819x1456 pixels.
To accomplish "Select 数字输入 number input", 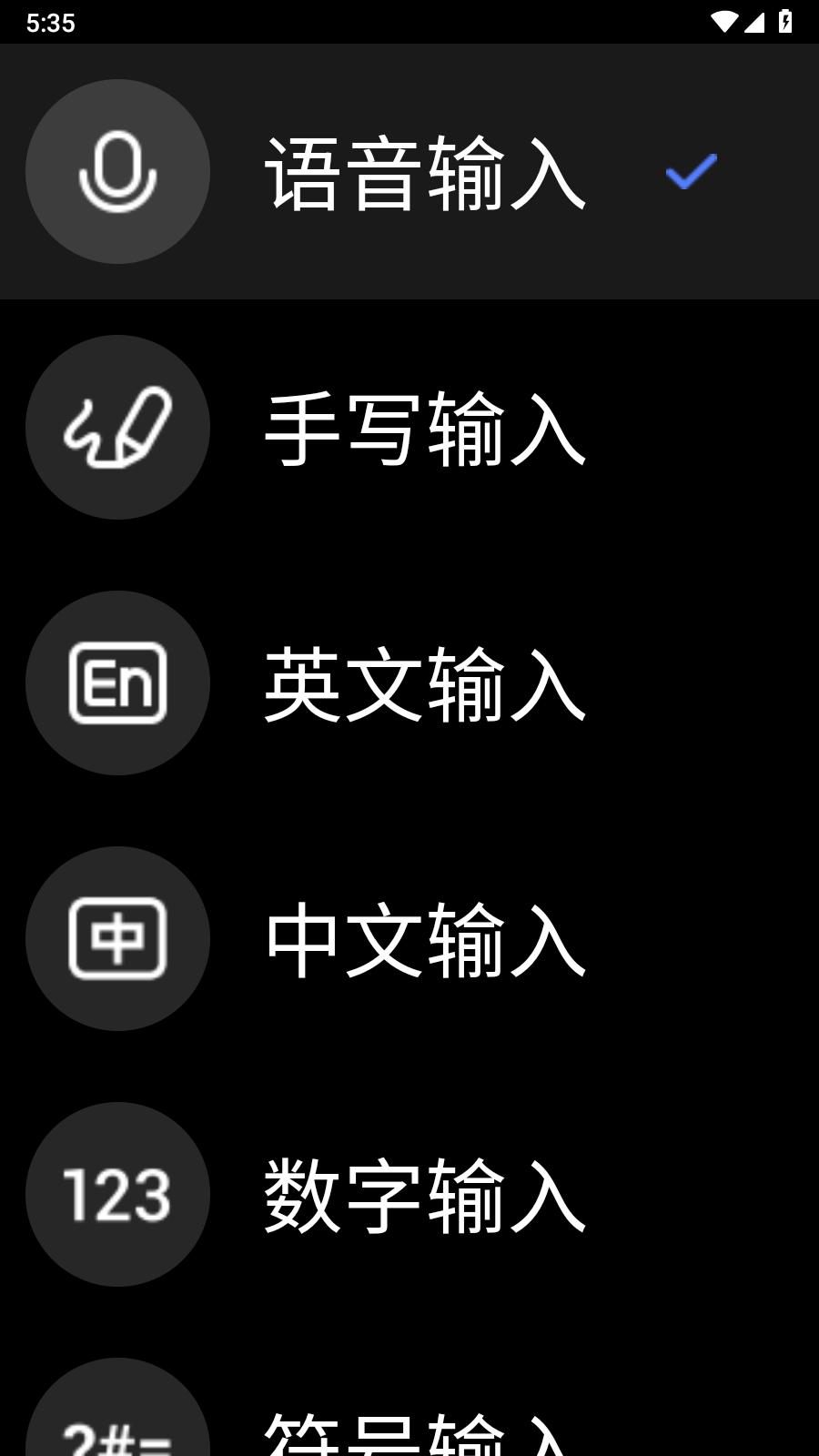I will 409,1195.
